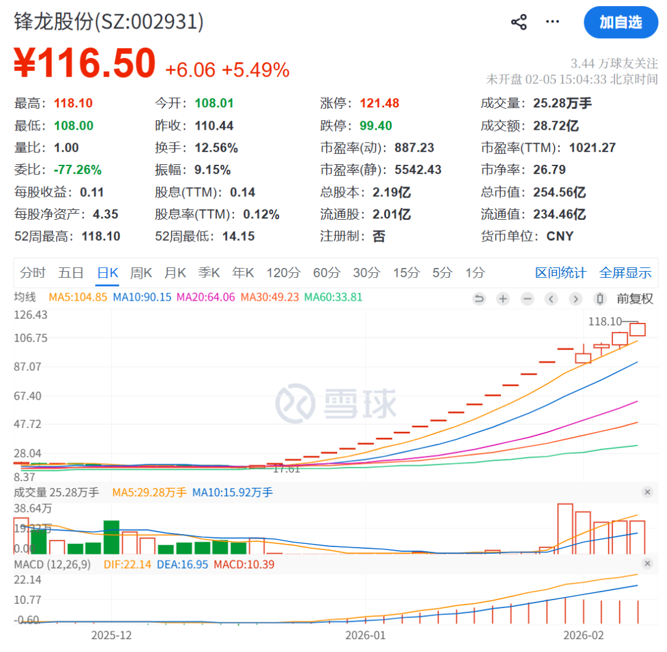Image resolution: width=667 pixels, height=652 pixels.
Task: Open 全屏显示 fullscreen chart view
Action: (625, 272)
